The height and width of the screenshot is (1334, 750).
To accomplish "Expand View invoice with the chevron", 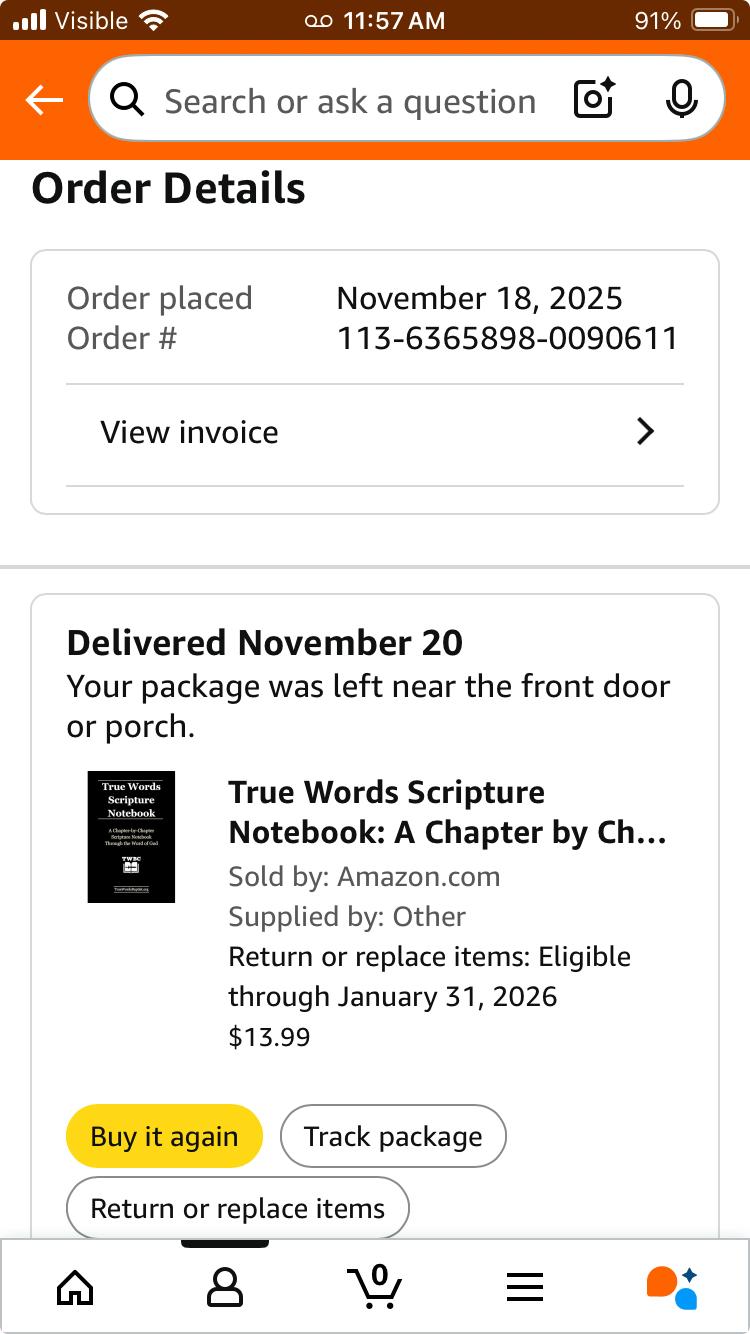I will (x=645, y=431).
